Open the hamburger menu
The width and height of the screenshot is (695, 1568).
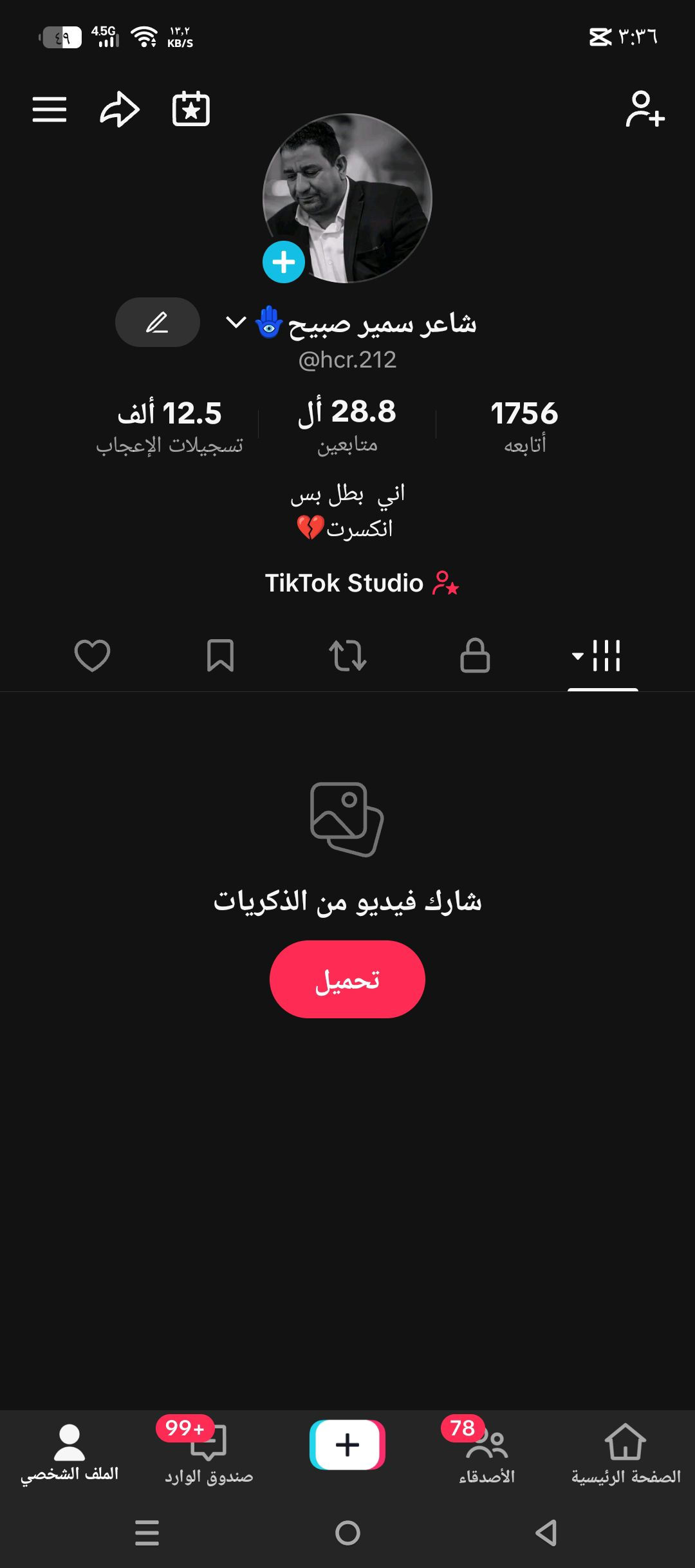(50, 109)
